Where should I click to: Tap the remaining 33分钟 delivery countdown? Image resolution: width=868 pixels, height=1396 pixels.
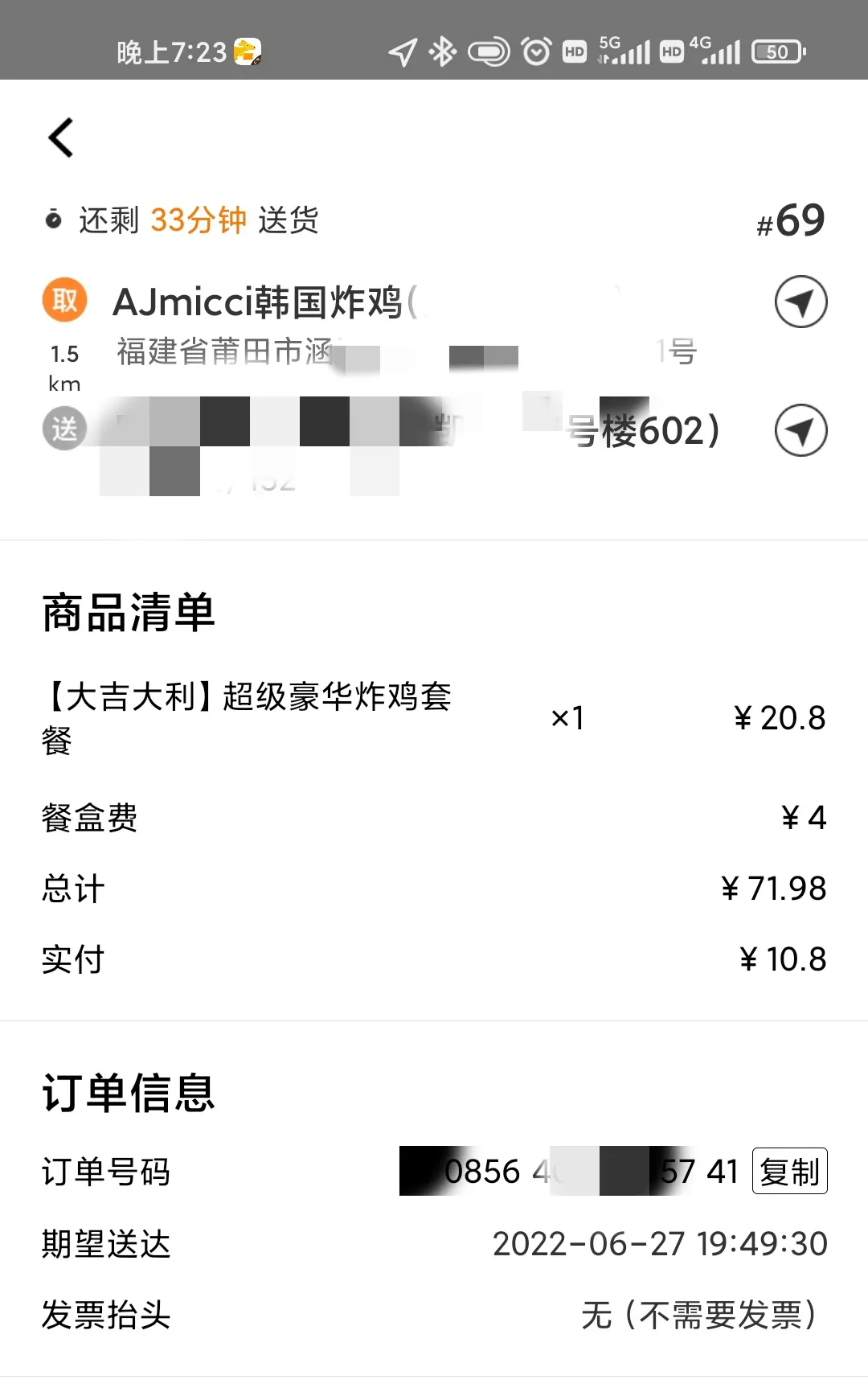pyautogui.click(x=199, y=219)
